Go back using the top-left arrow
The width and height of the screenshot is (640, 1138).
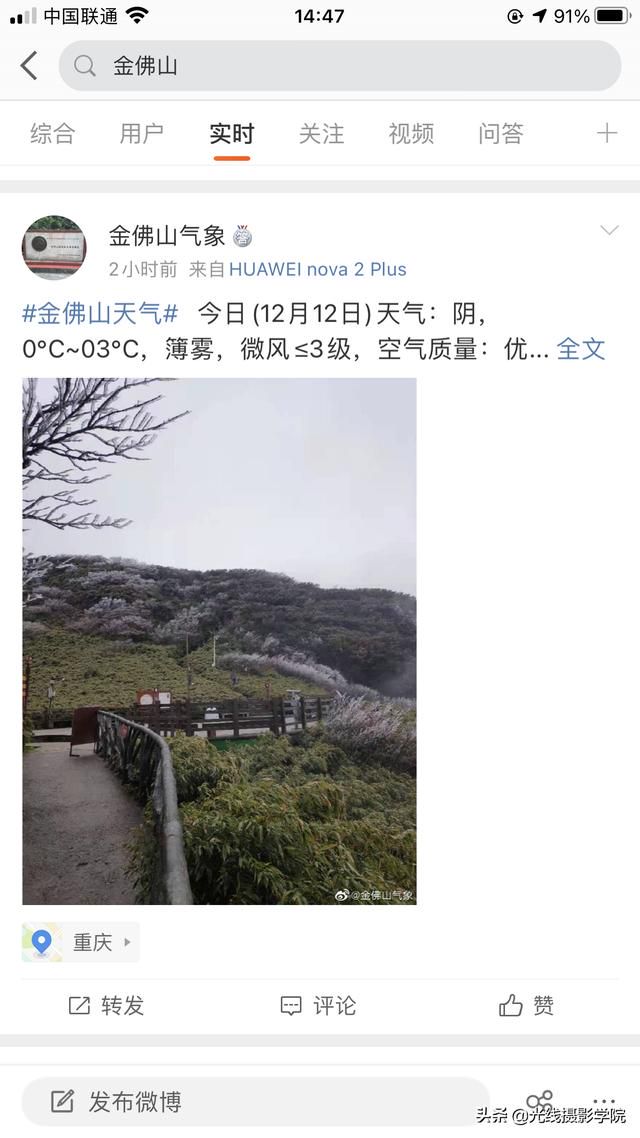(29, 66)
